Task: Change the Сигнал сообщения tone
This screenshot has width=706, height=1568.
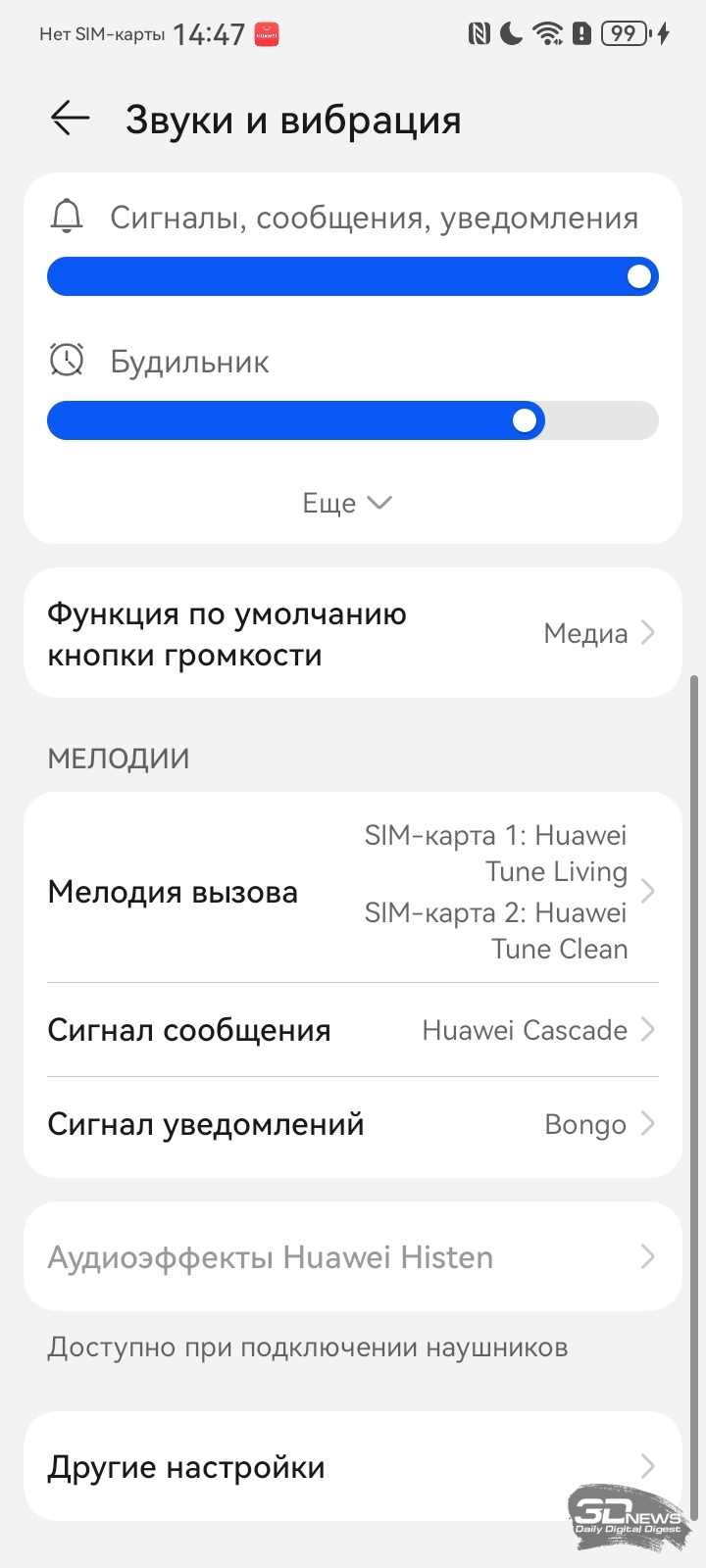Action: pos(353,1030)
